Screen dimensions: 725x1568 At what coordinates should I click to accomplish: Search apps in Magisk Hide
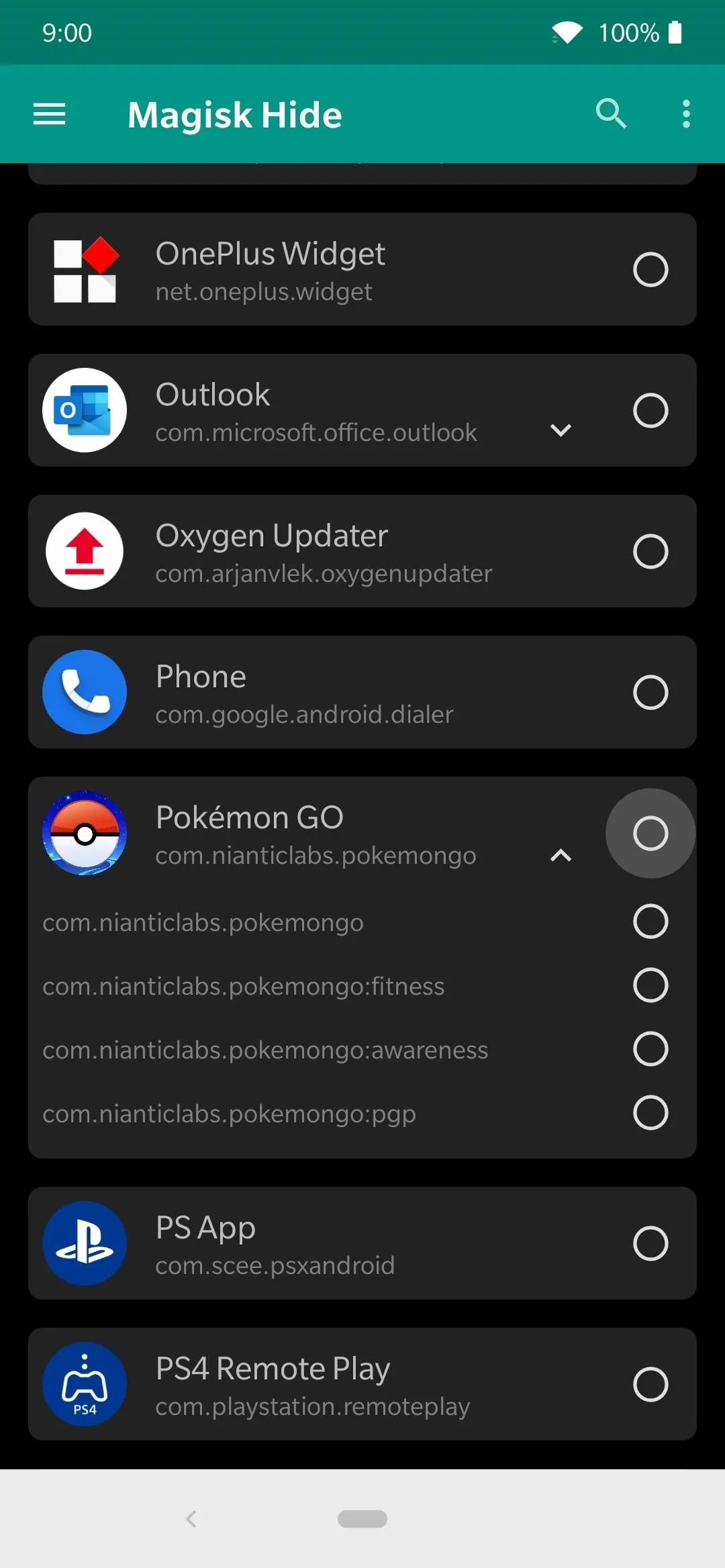(611, 114)
